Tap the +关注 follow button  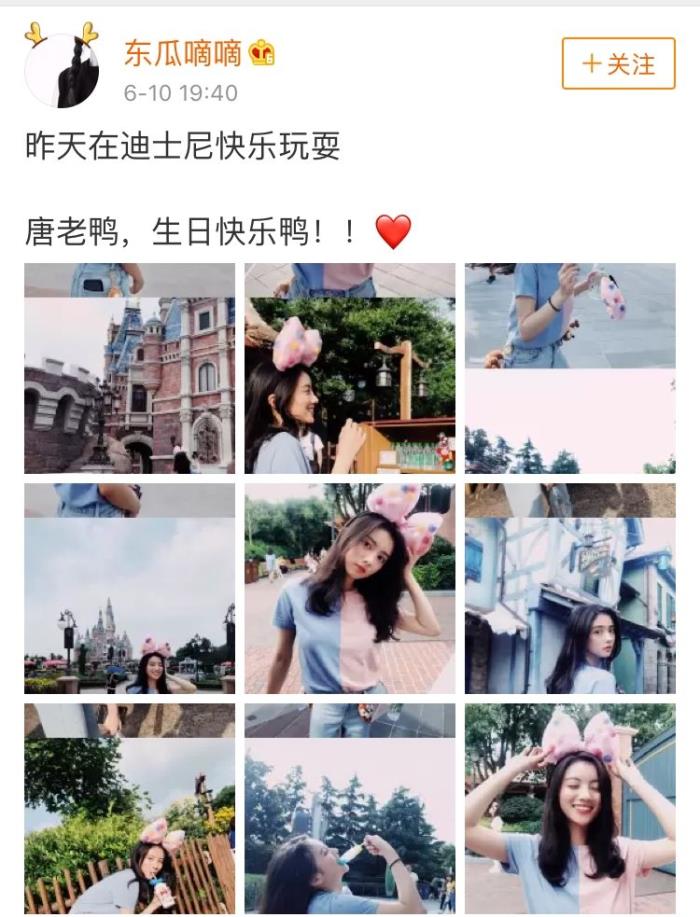(618, 64)
